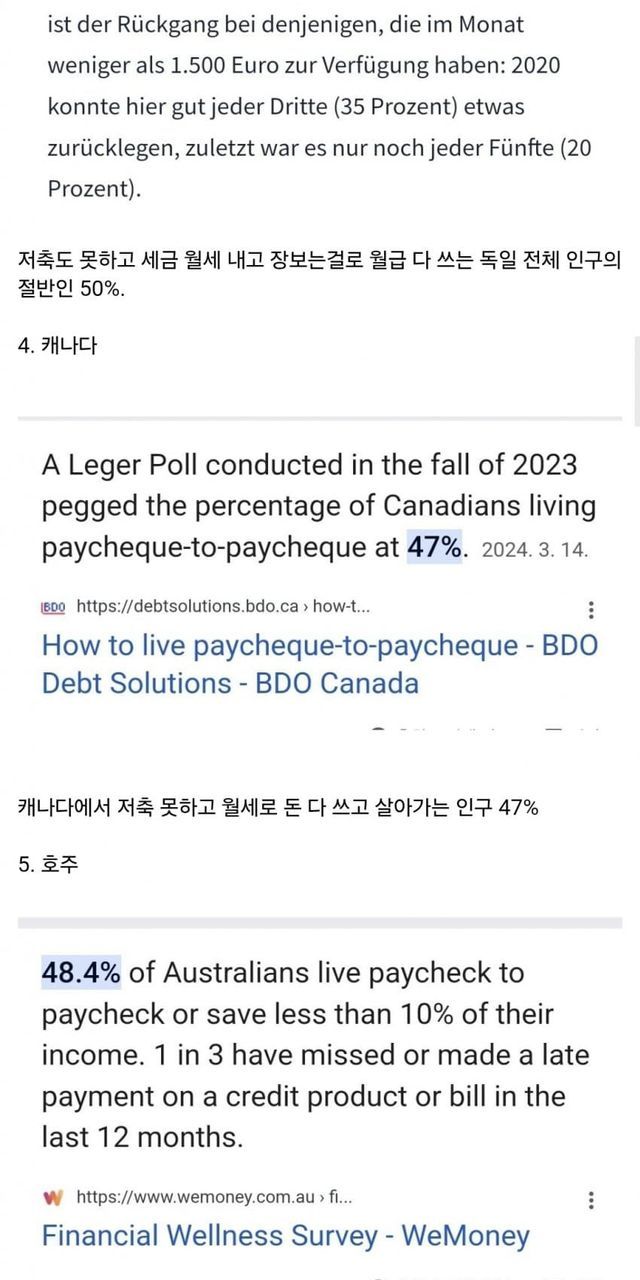Open the Australia WeMoney survey image

pos(320,1100)
